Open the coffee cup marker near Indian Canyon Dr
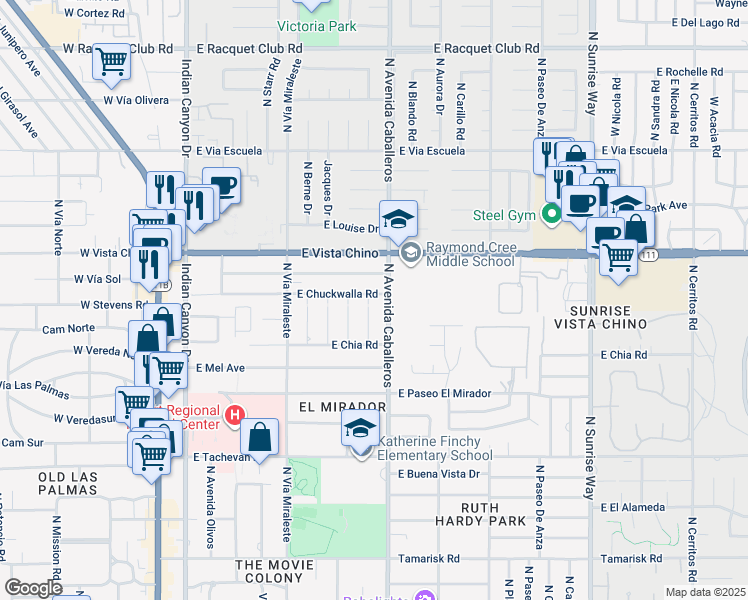The height and width of the screenshot is (600, 748). [222, 186]
